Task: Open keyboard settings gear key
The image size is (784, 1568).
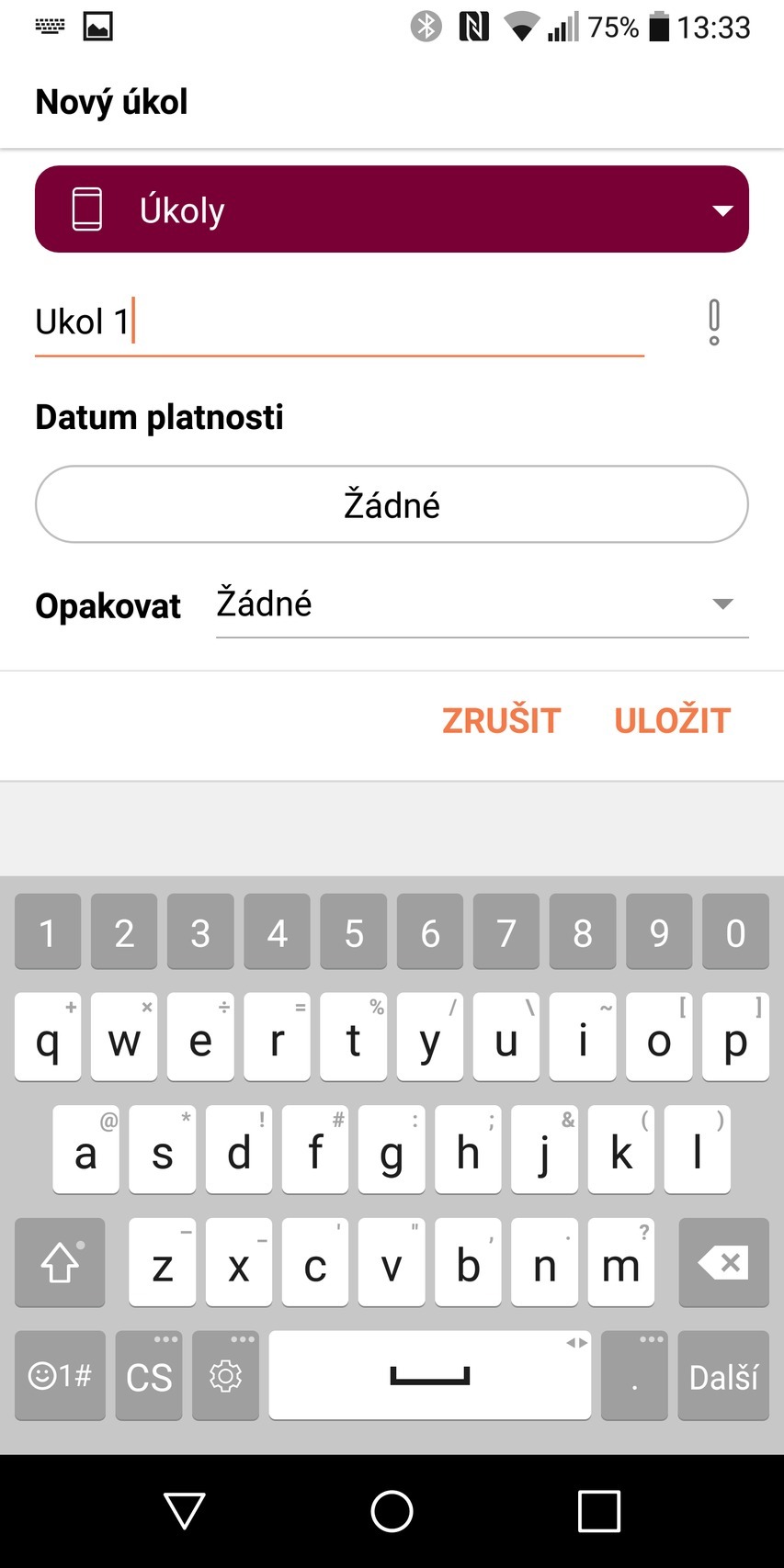Action: [x=226, y=1377]
